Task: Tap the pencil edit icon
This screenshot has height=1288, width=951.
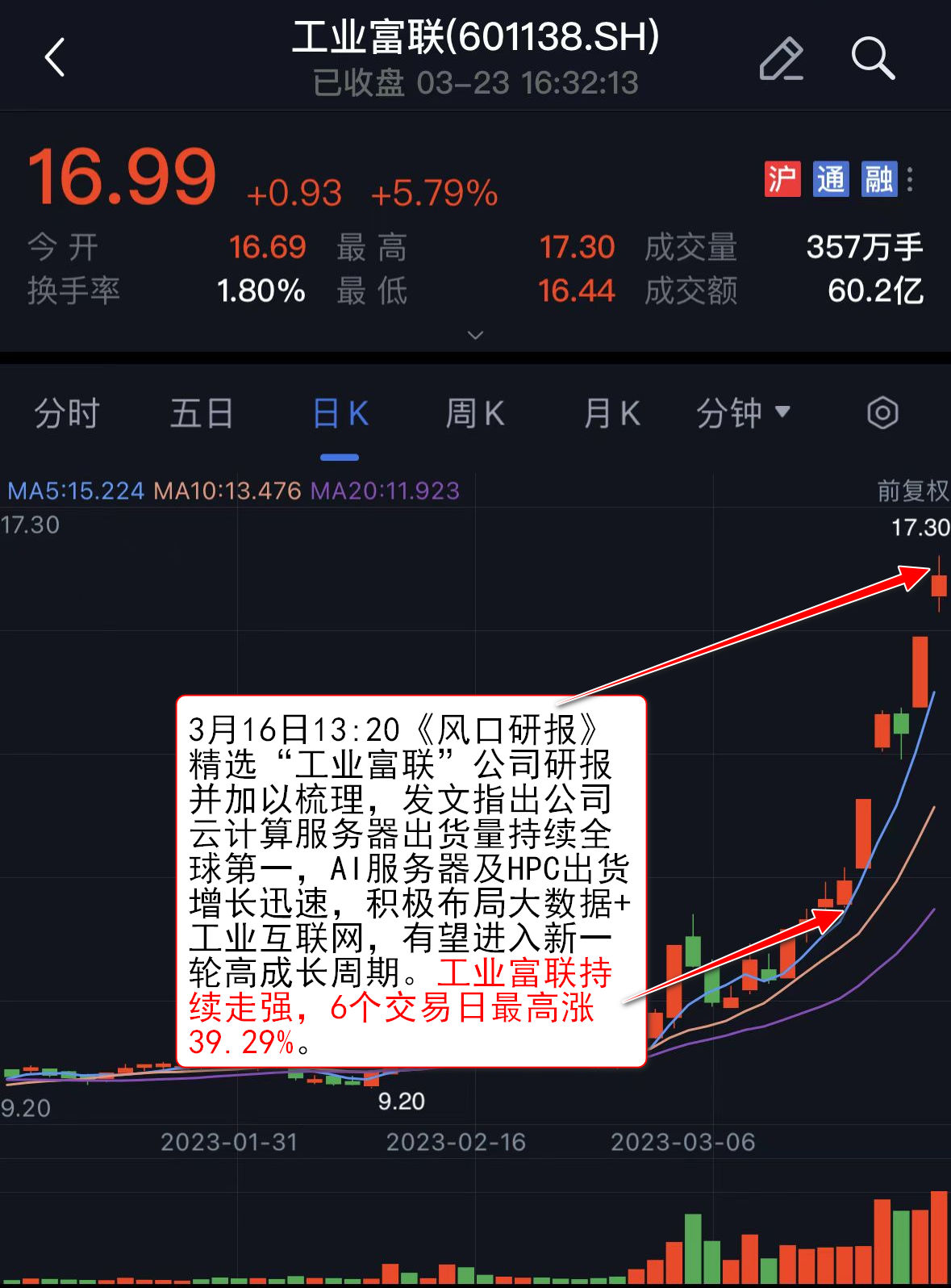Action: [x=781, y=59]
